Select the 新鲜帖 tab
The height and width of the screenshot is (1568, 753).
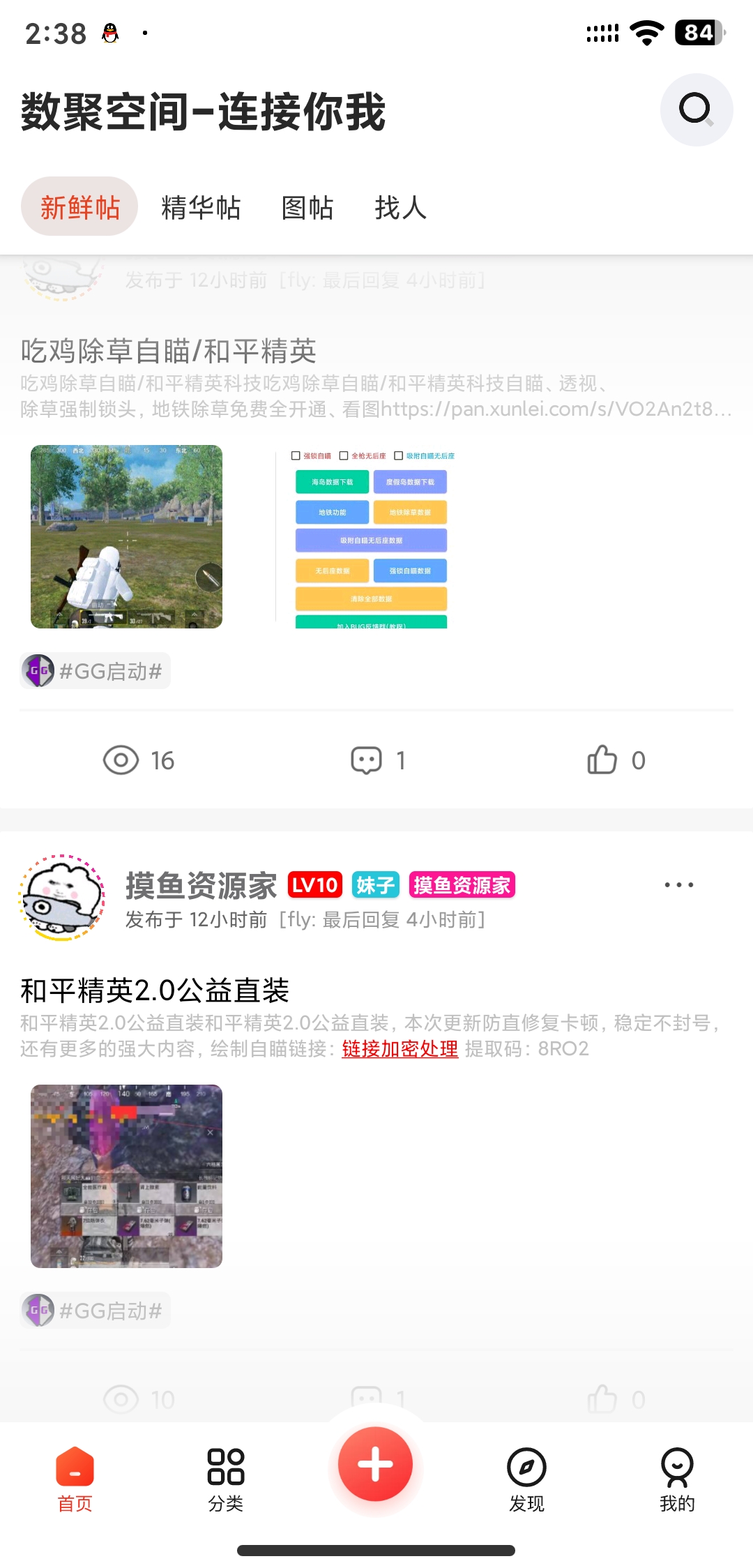pos(79,207)
